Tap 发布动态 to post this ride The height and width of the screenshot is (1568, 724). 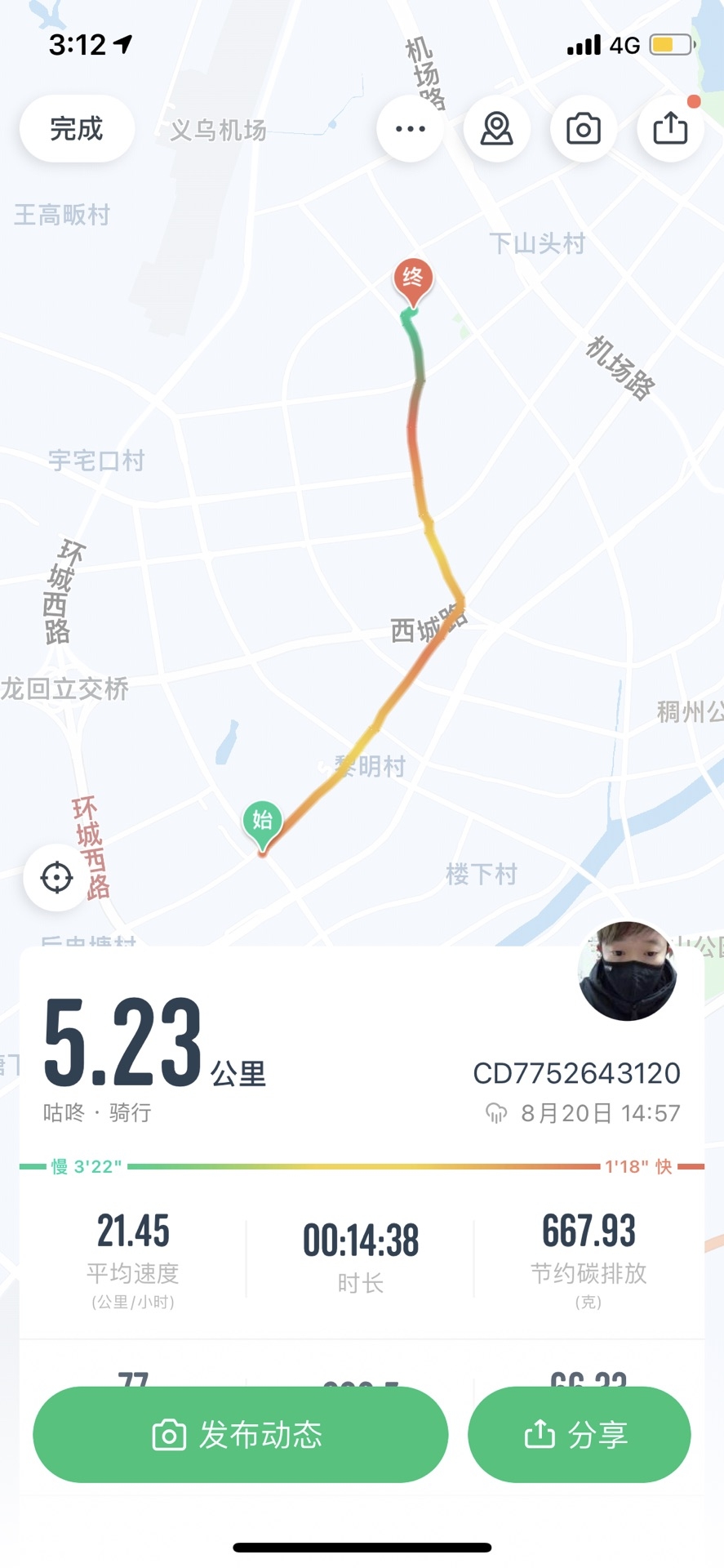pos(240,1435)
